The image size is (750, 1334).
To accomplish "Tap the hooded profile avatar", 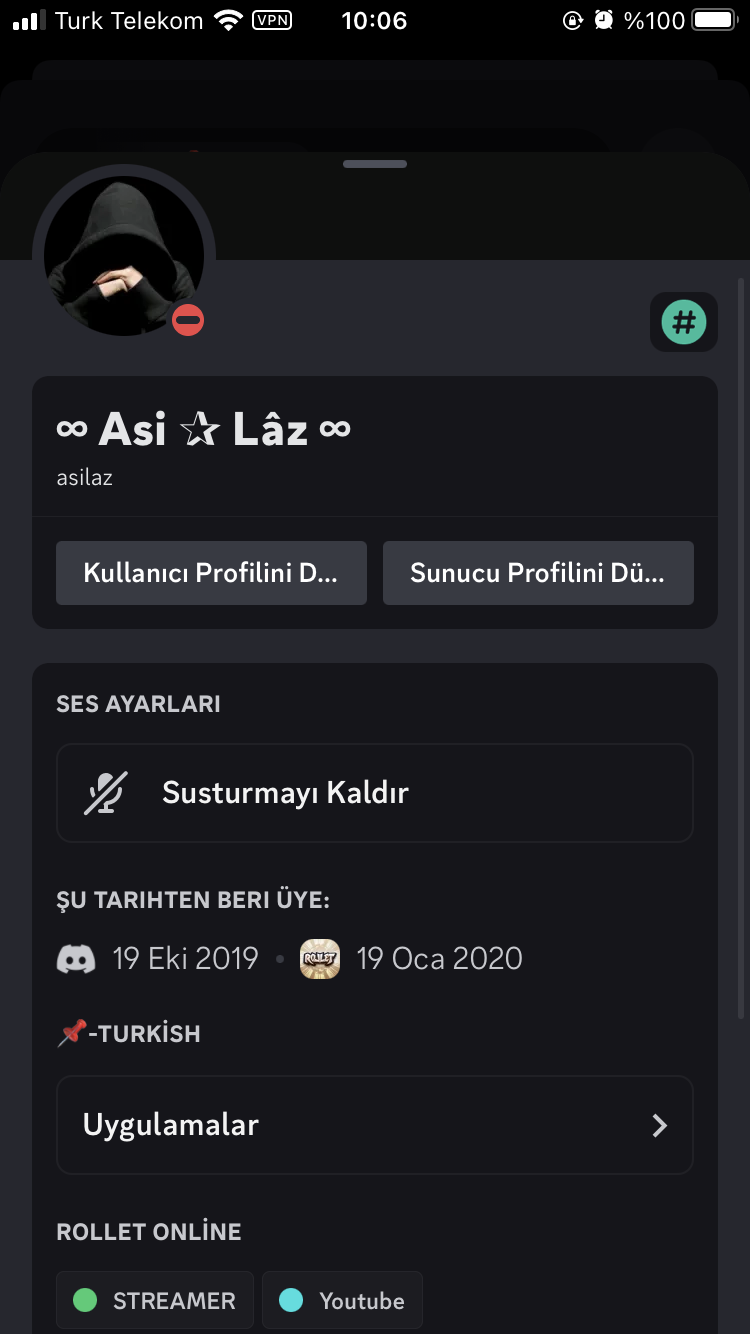I will click(124, 256).
